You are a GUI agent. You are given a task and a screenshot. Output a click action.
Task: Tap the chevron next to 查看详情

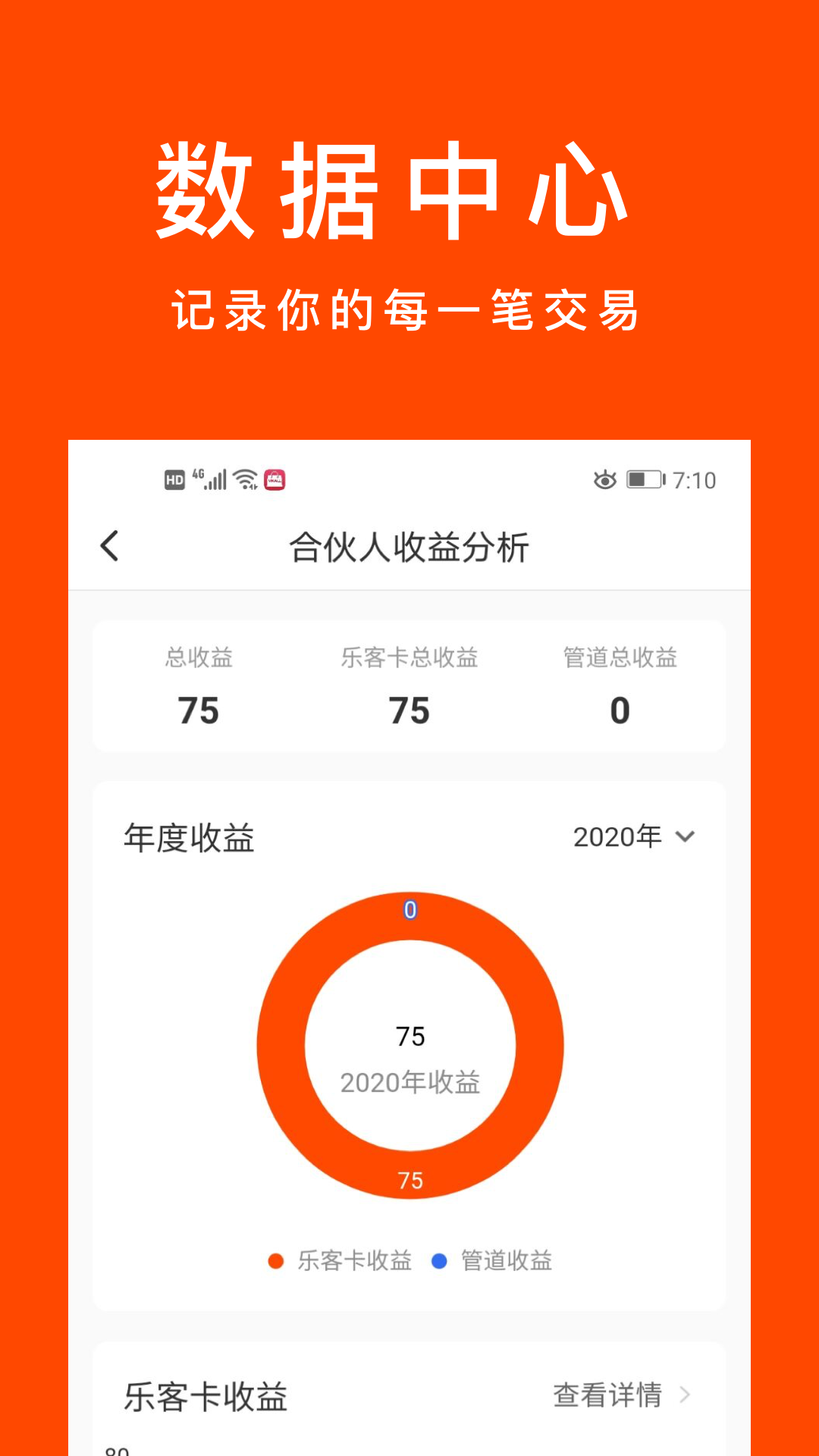[x=687, y=1396]
